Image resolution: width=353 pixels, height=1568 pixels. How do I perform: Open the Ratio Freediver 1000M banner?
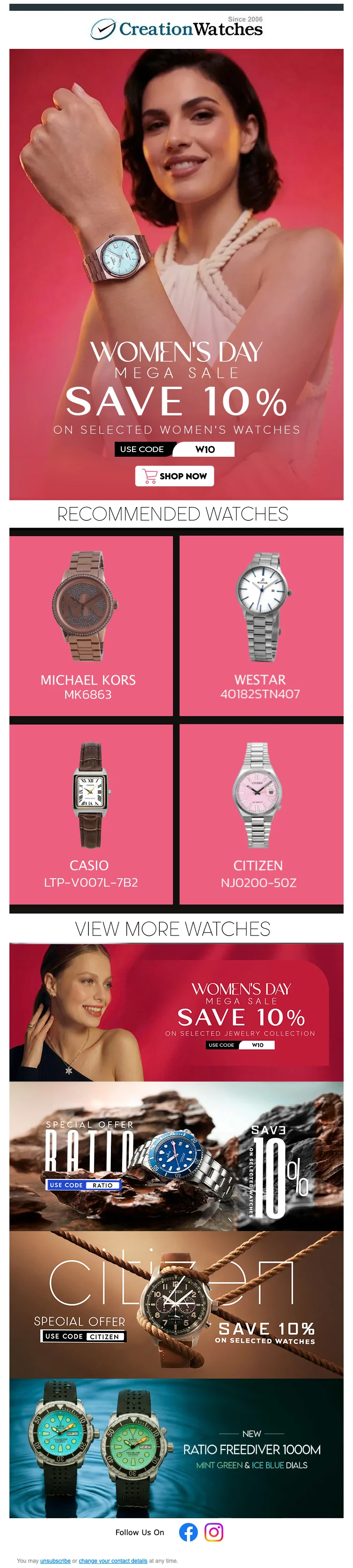pos(177,1448)
